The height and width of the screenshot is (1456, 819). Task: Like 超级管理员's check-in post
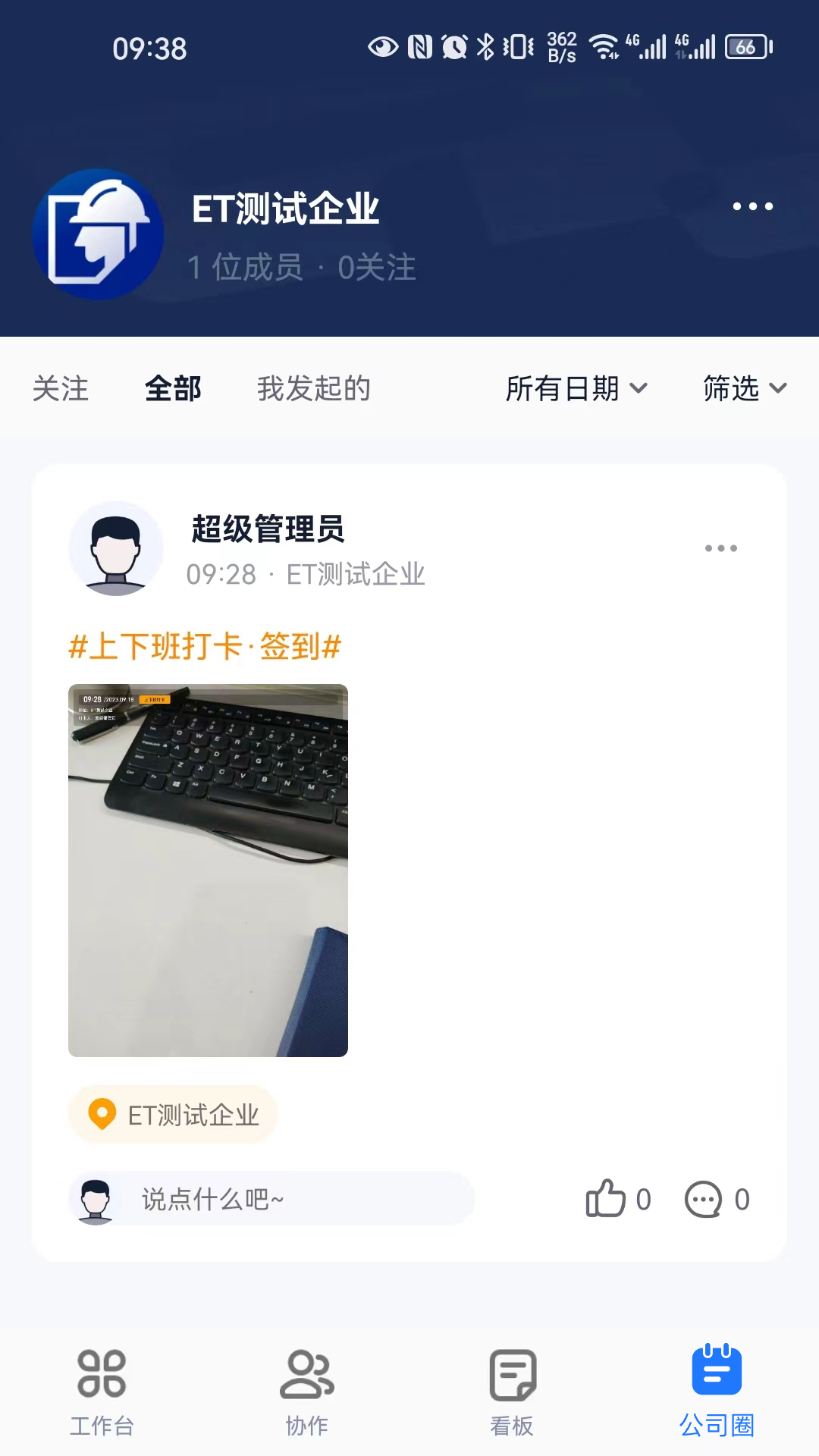pyautogui.click(x=617, y=1199)
